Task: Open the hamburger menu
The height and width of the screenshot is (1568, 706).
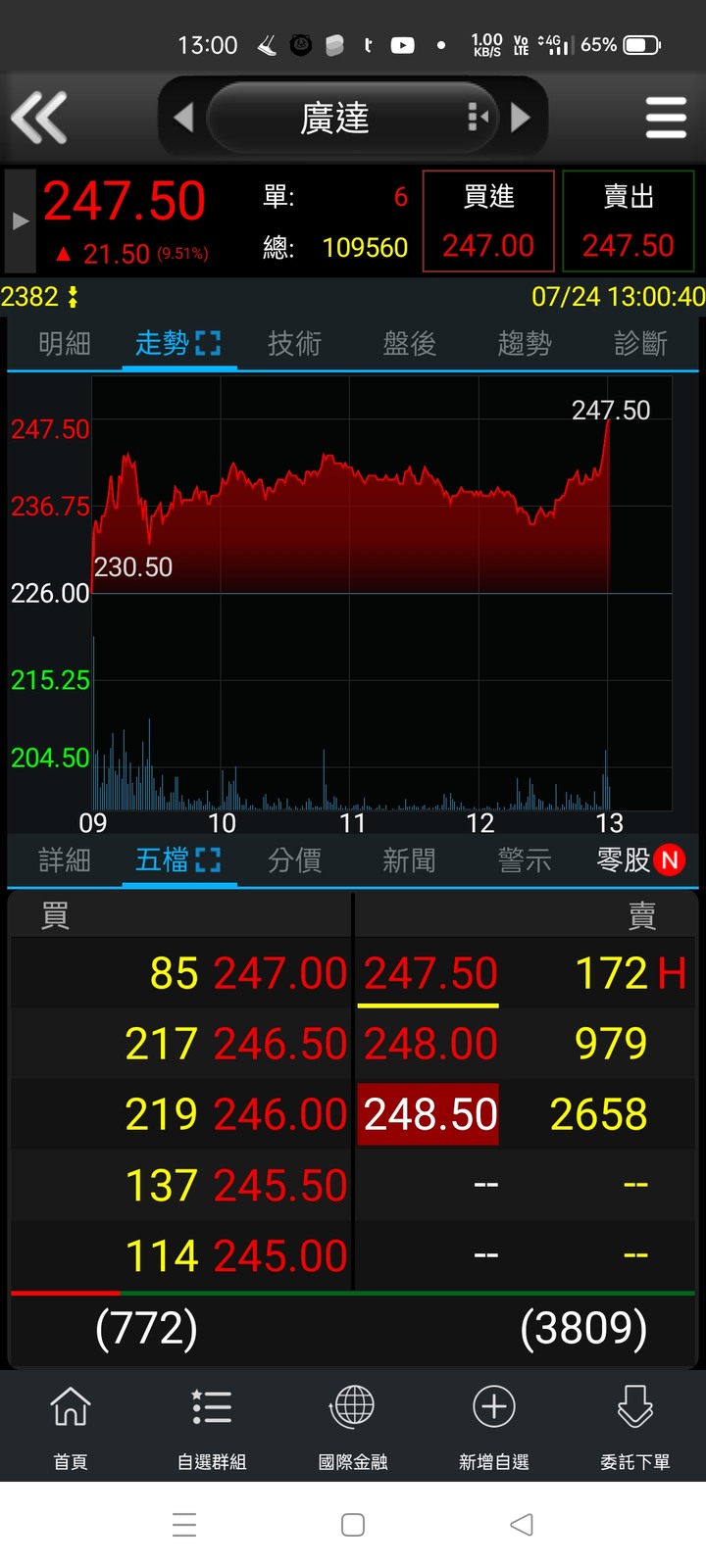Action: coord(666,118)
